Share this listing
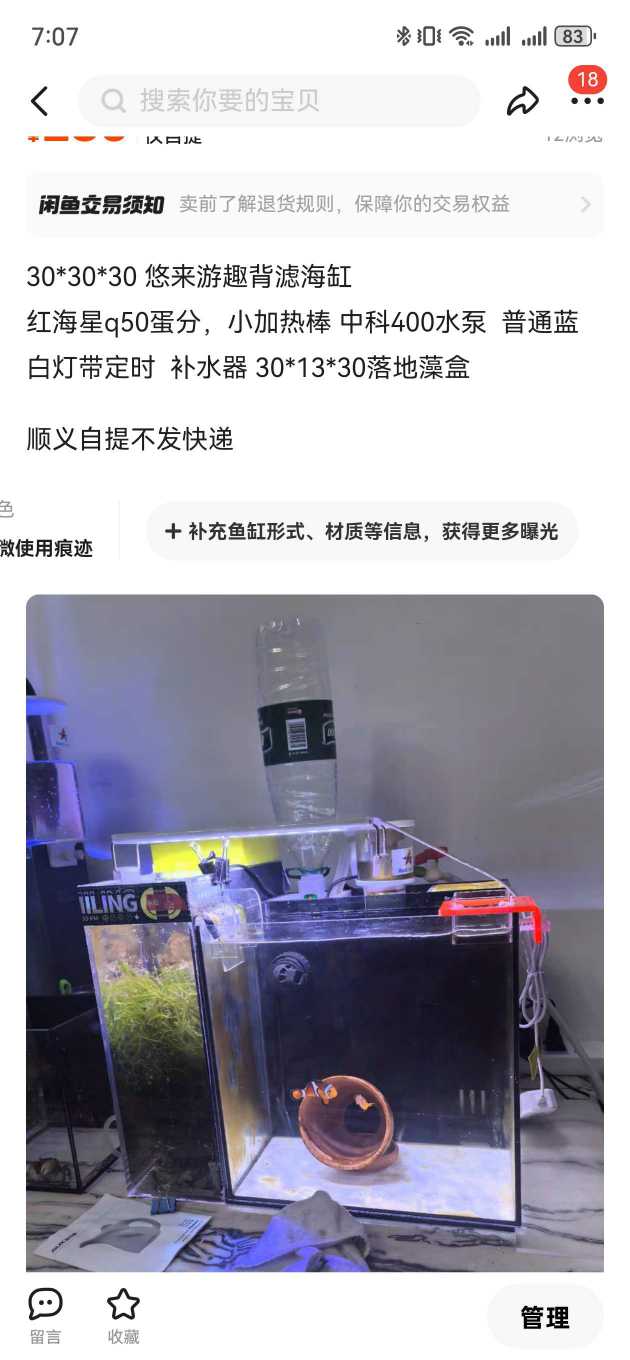The height and width of the screenshot is (1360, 630). tap(522, 101)
